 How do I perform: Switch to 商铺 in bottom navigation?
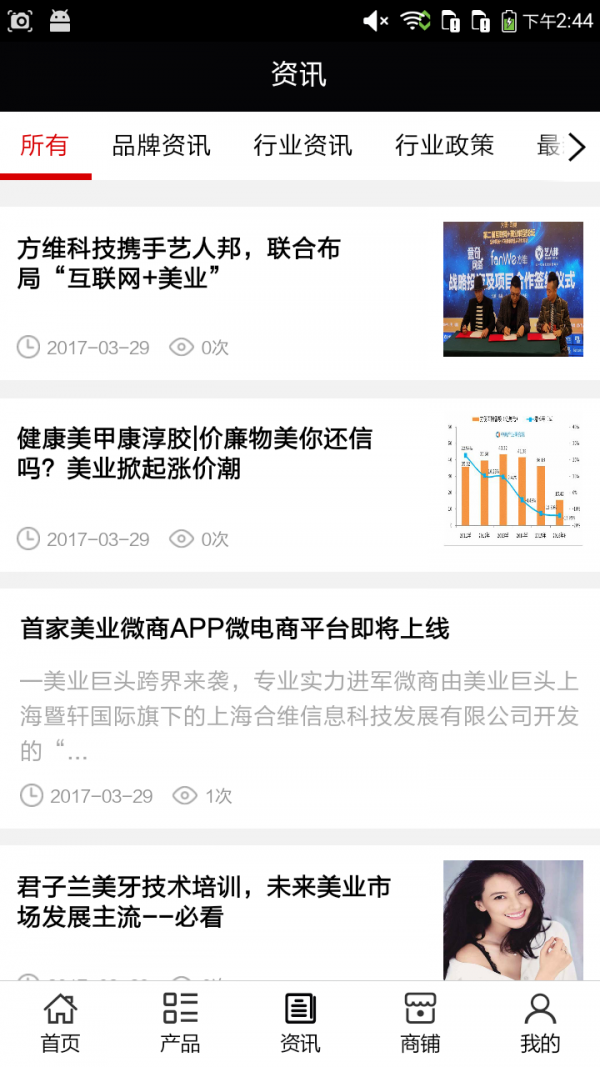tap(420, 1023)
